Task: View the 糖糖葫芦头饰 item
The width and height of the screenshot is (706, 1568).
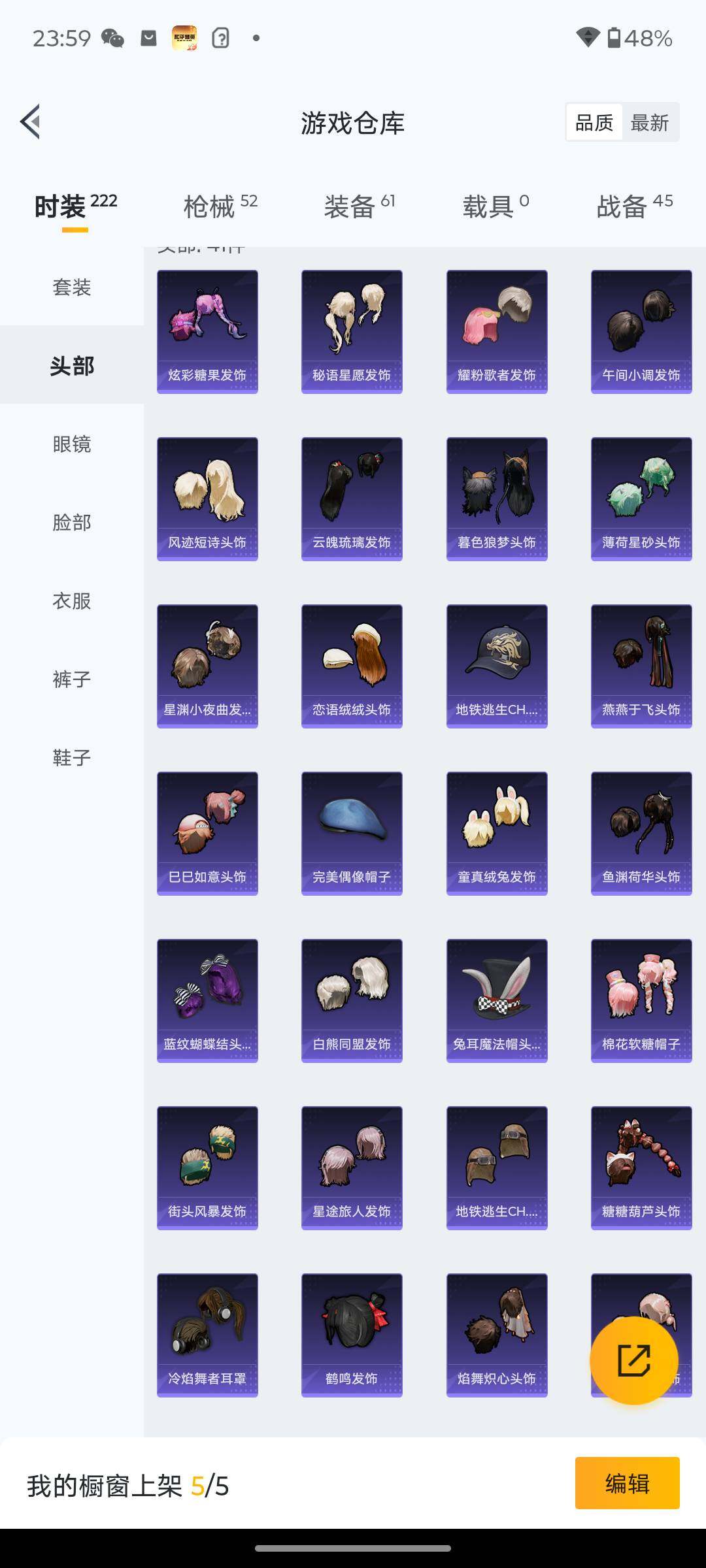Action: (641, 1168)
